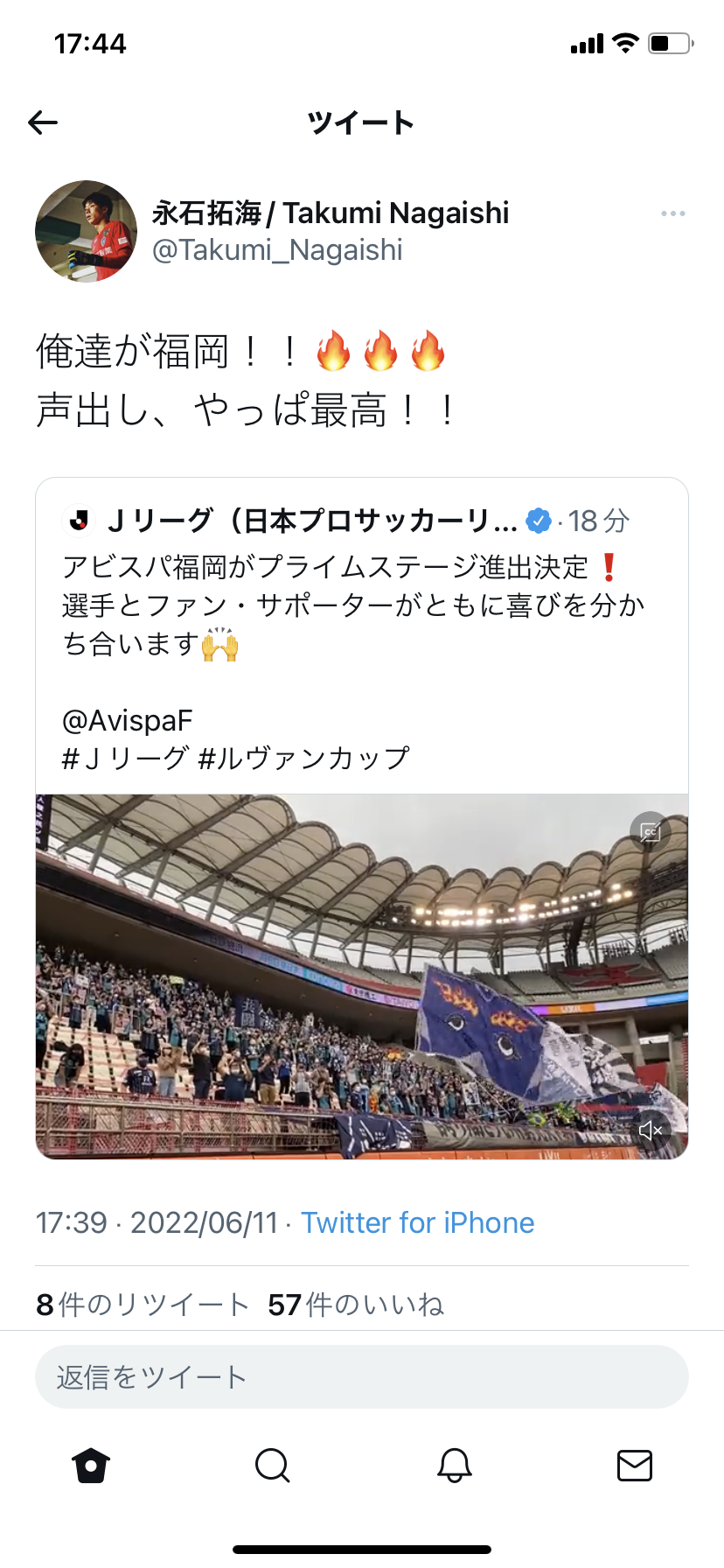Open Takumi Nagaishi's profile picture
Viewport: 724px width, 1568px height.
[86, 232]
